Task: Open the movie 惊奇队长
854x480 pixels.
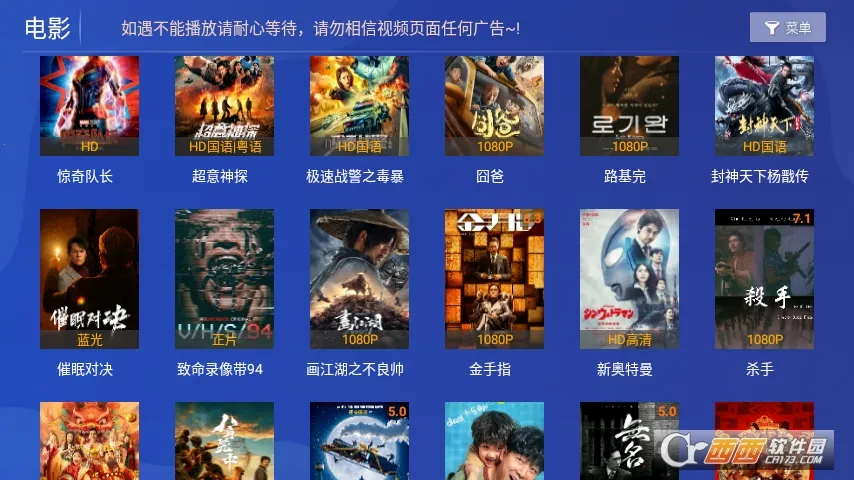Action: coord(89,106)
